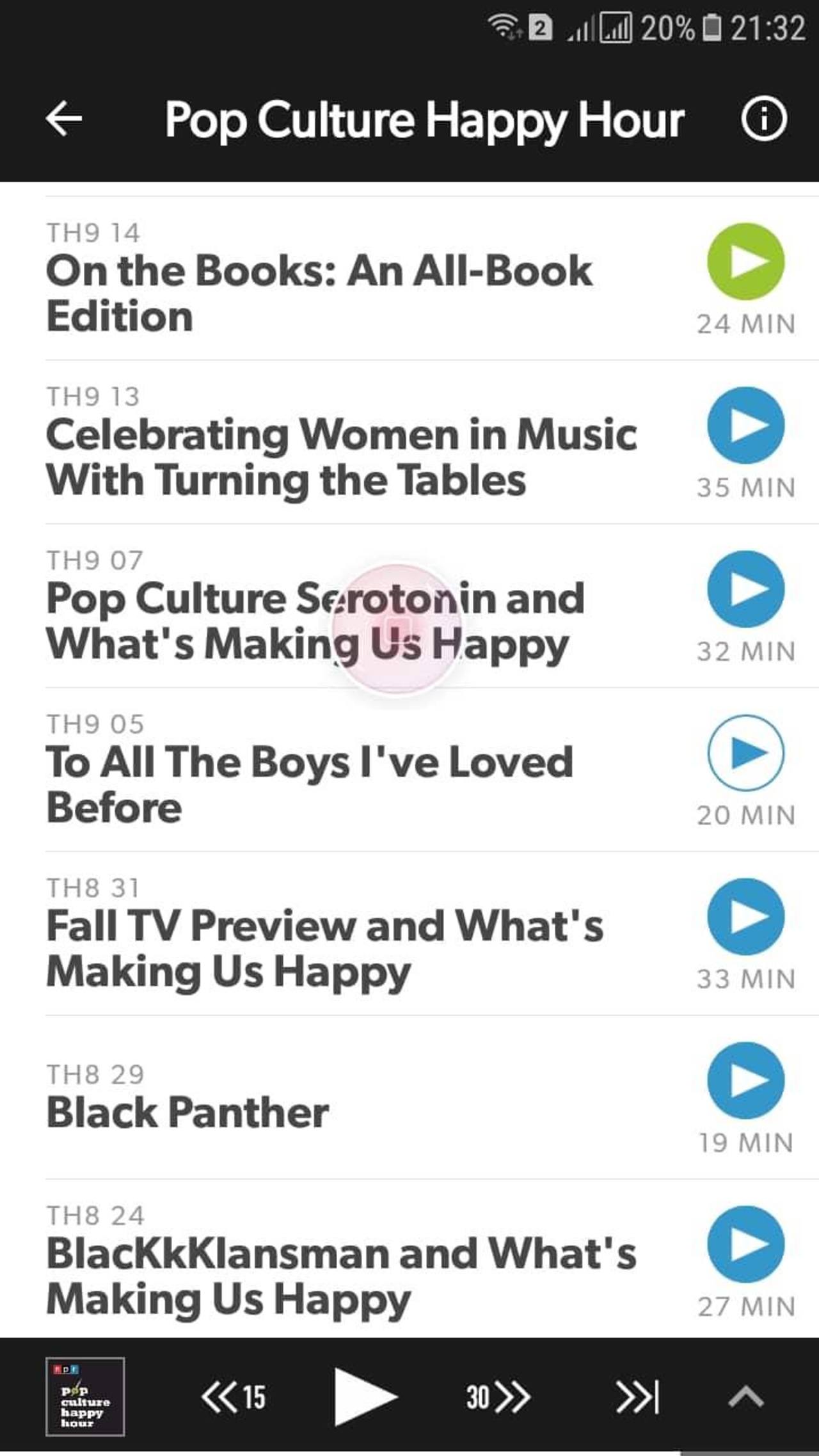Image resolution: width=819 pixels, height=1456 pixels.
Task: Play the Black Panther episode
Action: (745, 1080)
